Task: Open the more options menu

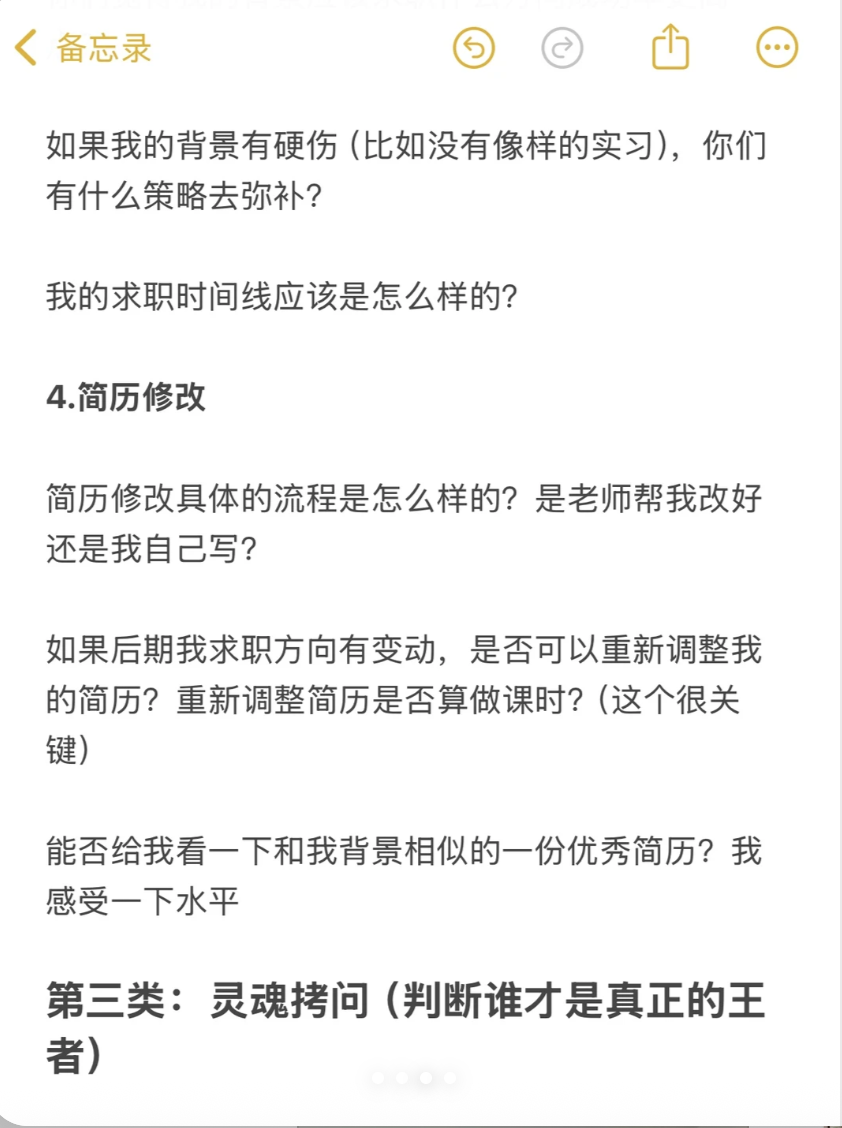Action: point(777,48)
